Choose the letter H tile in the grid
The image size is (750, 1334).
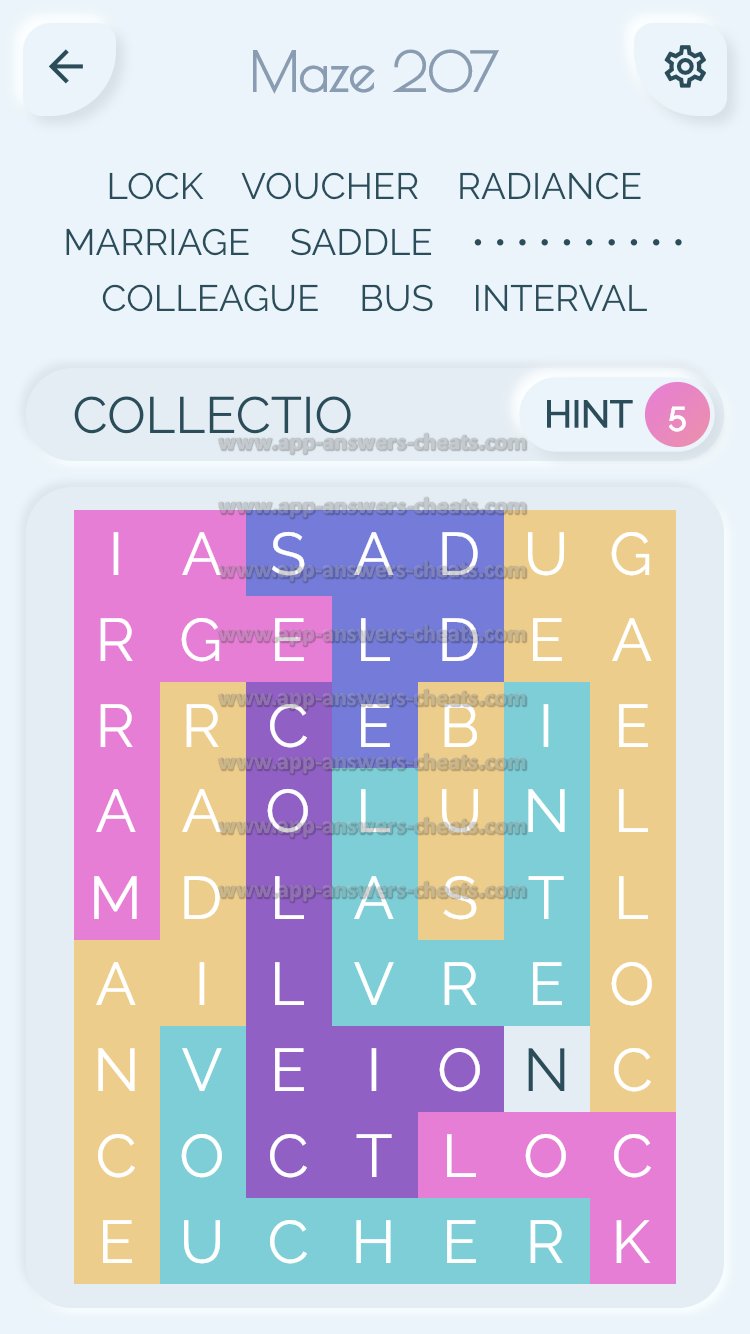[x=374, y=1242]
